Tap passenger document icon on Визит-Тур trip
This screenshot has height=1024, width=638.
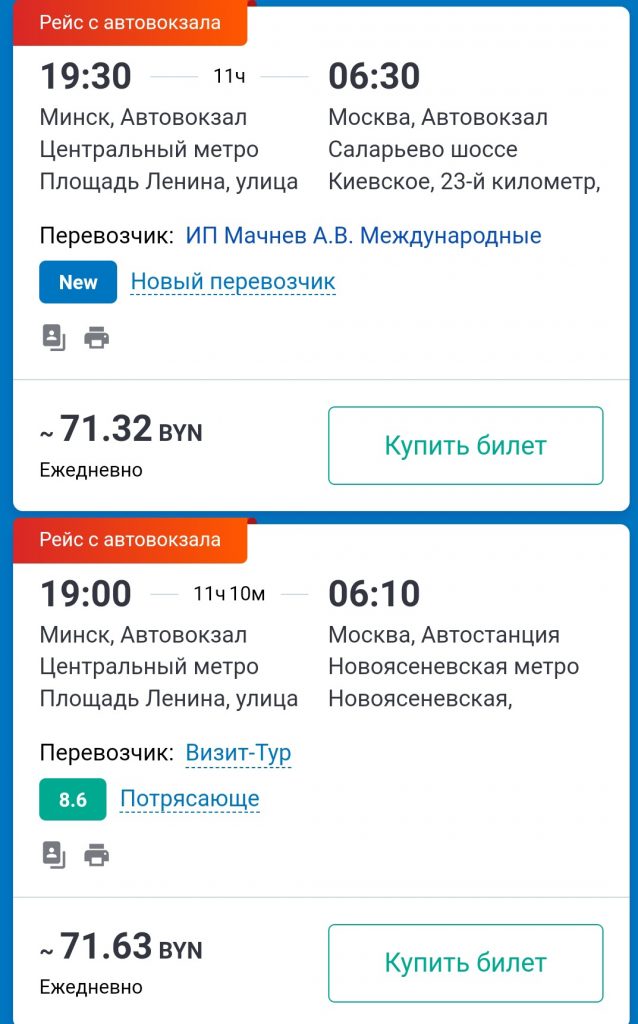(54, 855)
